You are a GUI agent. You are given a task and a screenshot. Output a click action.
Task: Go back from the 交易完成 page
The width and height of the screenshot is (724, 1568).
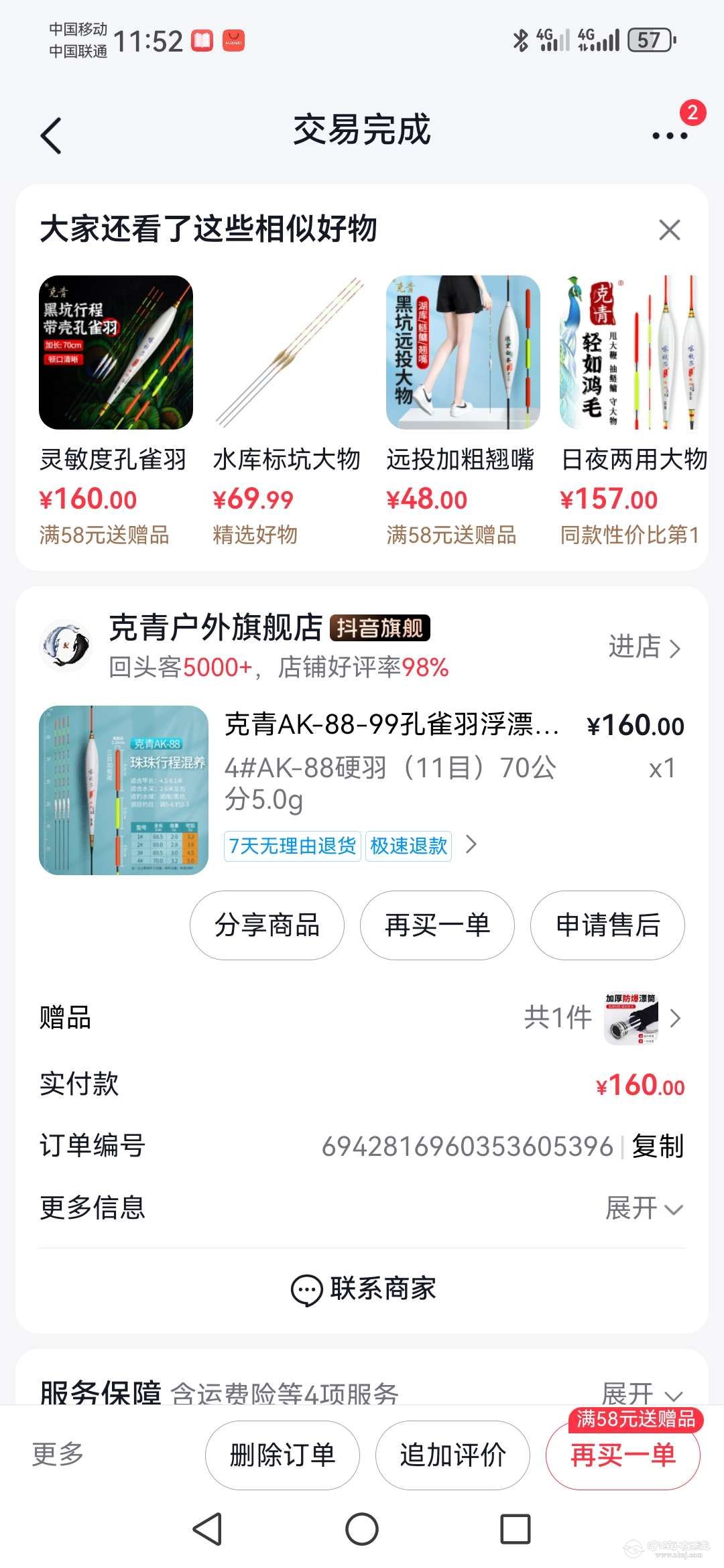tap(51, 135)
